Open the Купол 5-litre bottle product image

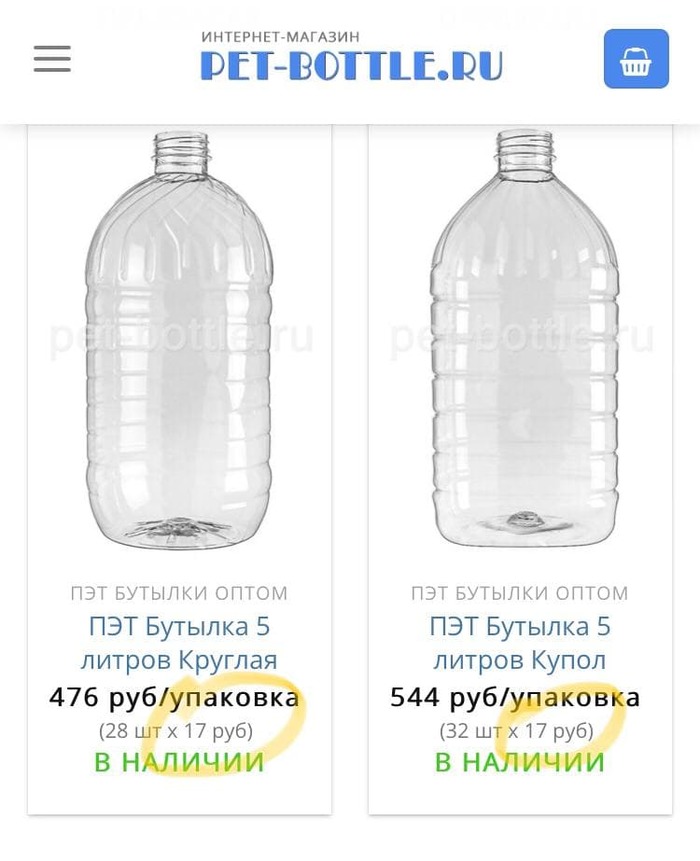coord(520,340)
